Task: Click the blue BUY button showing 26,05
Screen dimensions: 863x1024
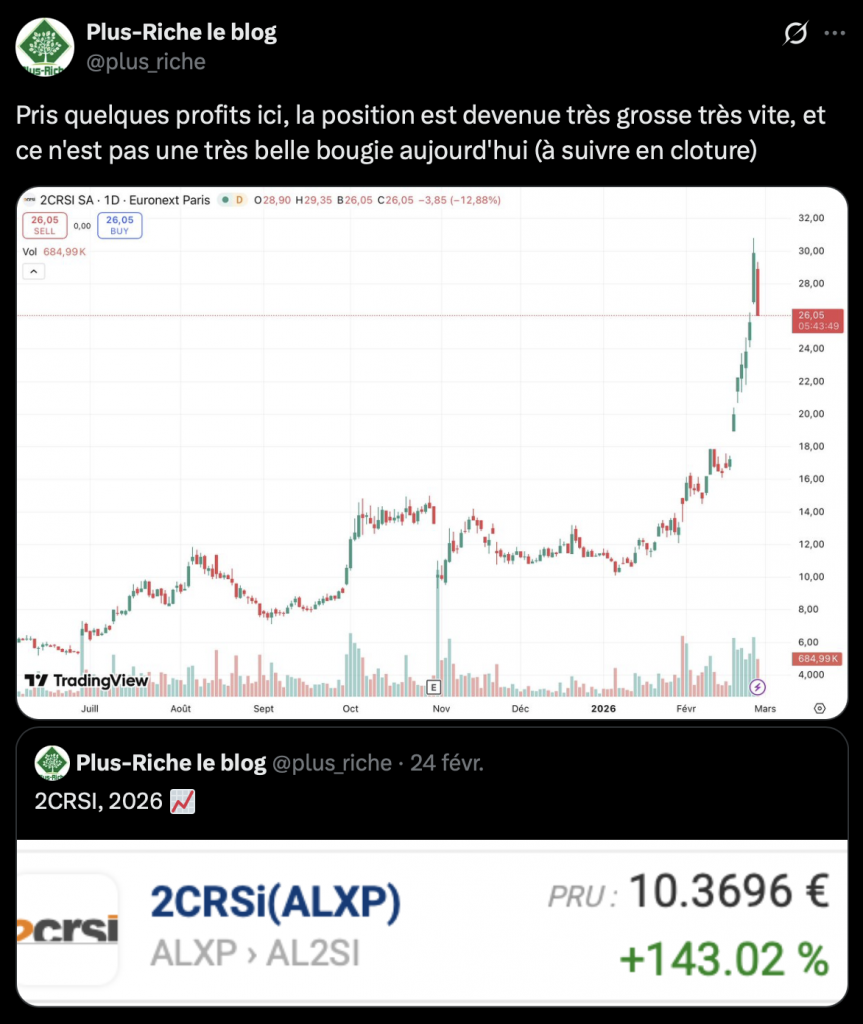Action: 118,224
